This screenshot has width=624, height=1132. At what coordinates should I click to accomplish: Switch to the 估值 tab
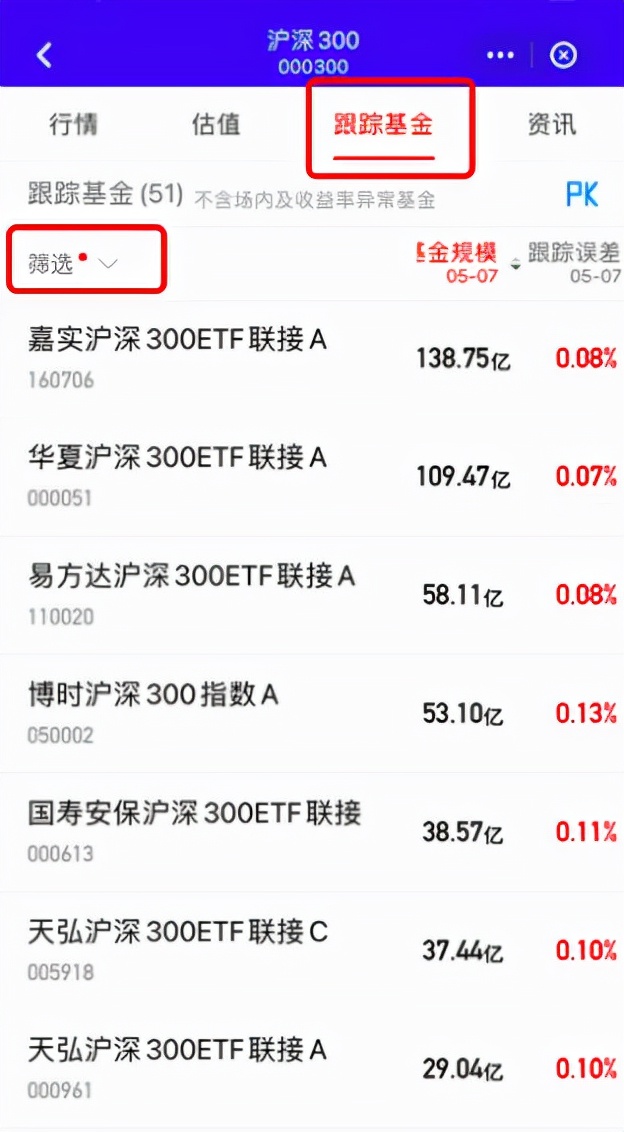coord(216,126)
